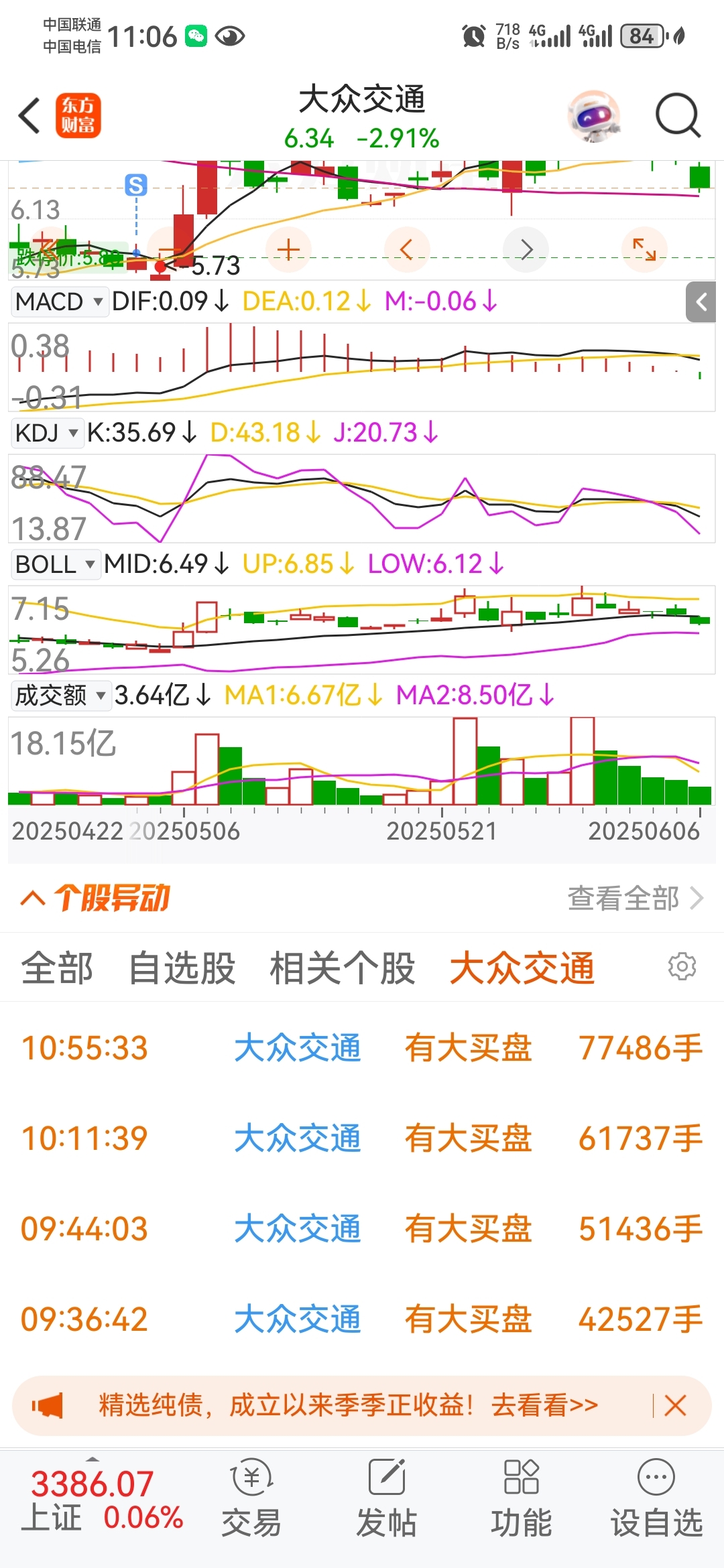Open the MACD indicator dropdown
Viewport: 724px width, 1568px height.
[60, 302]
